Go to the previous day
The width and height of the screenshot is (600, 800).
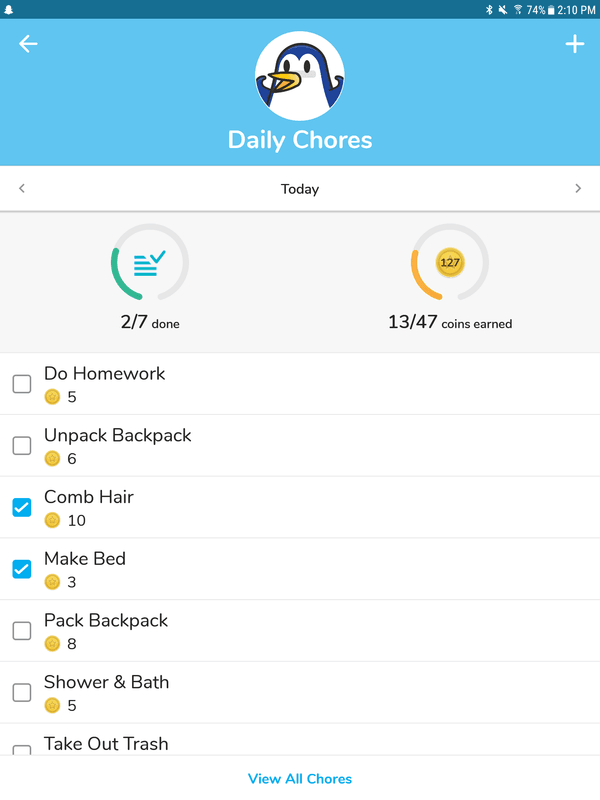click(x=22, y=189)
